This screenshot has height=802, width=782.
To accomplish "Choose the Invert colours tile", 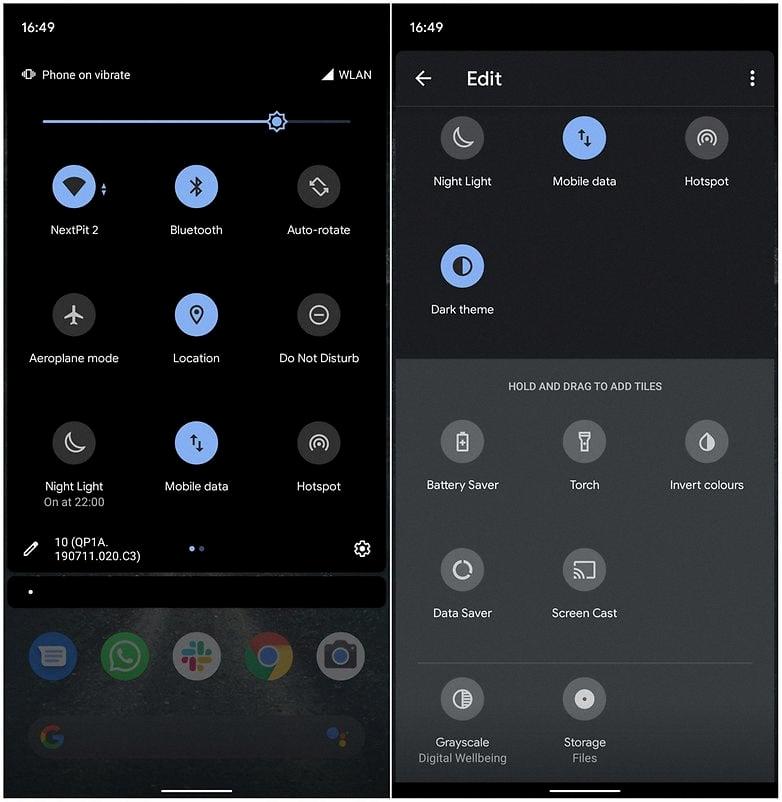I will 706,441.
